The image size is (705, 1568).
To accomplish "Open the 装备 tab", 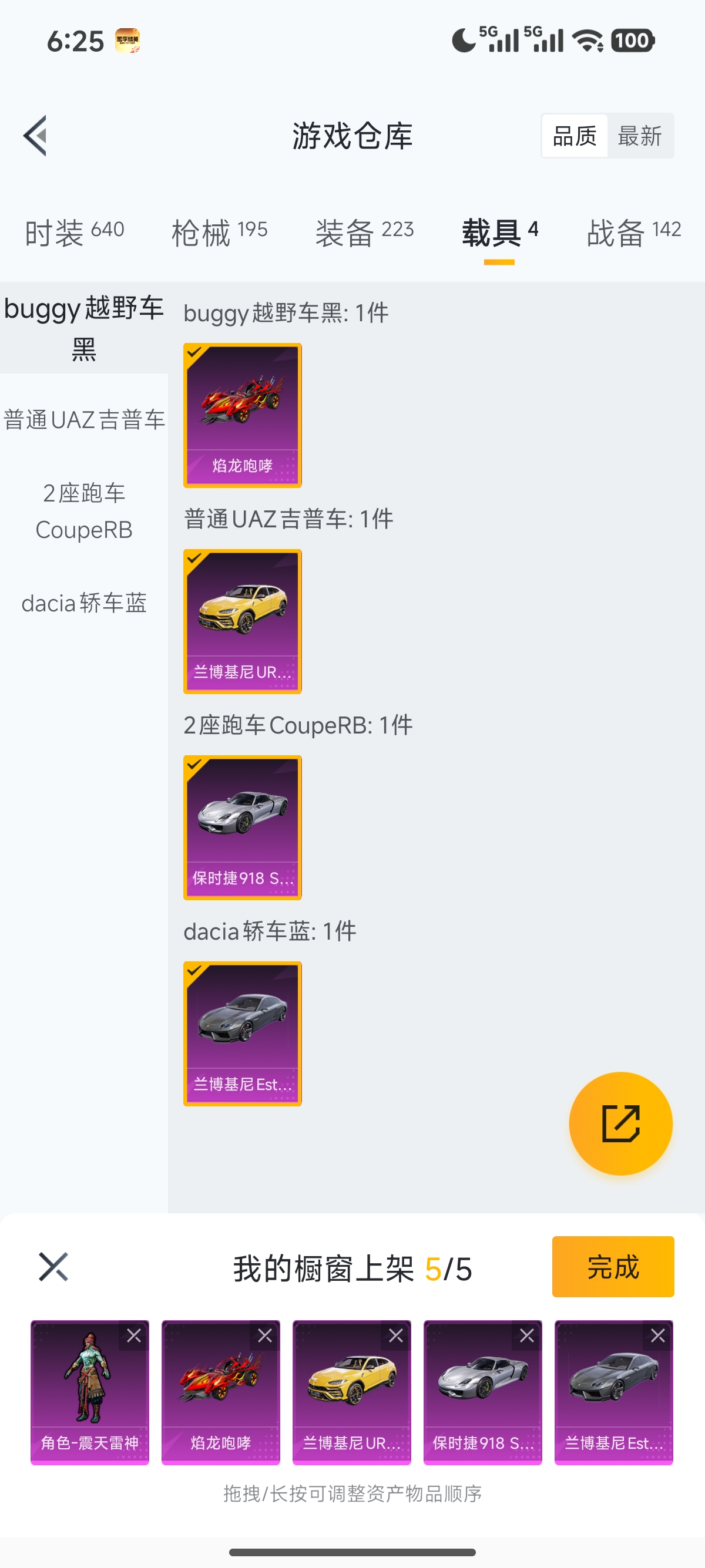I will tap(364, 233).
